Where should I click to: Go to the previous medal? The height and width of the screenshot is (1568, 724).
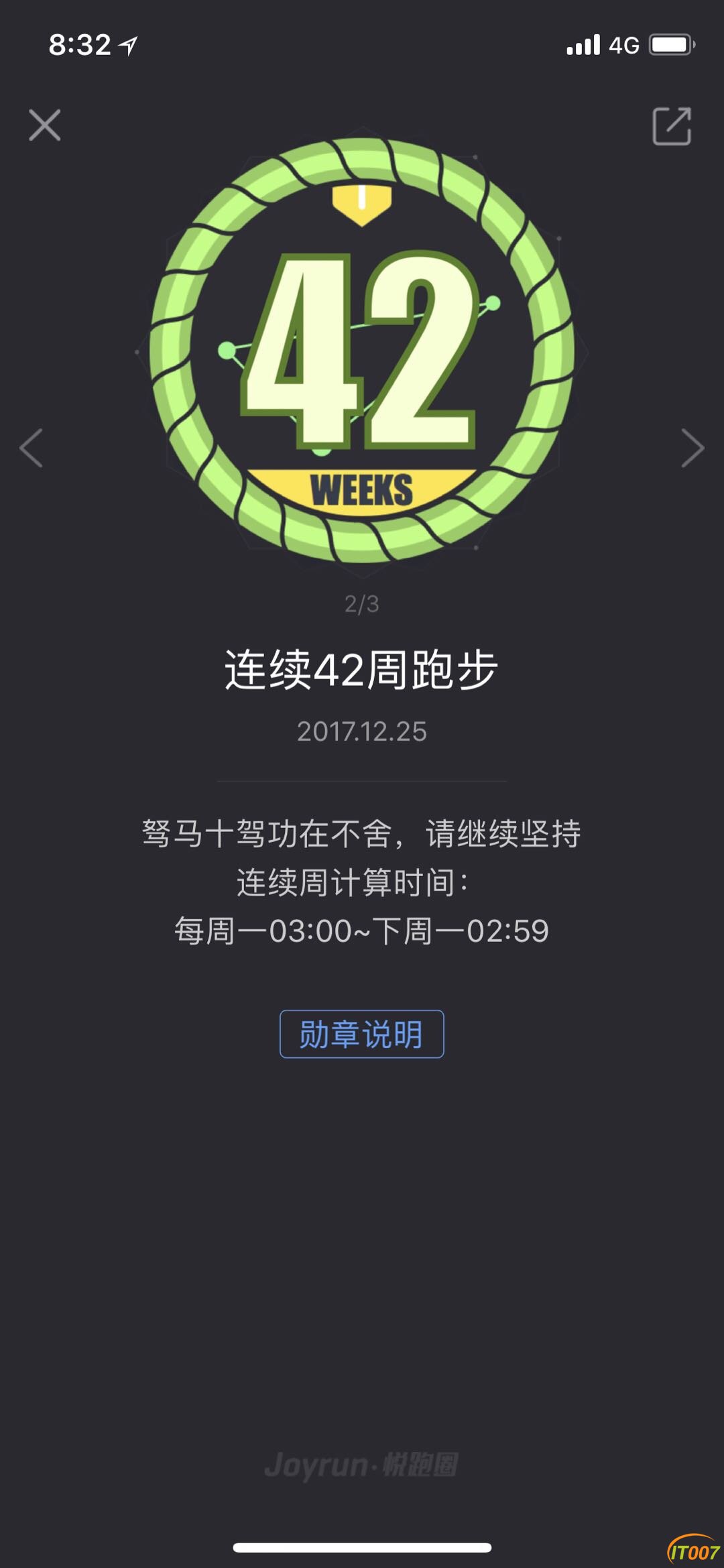click(x=32, y=448)
